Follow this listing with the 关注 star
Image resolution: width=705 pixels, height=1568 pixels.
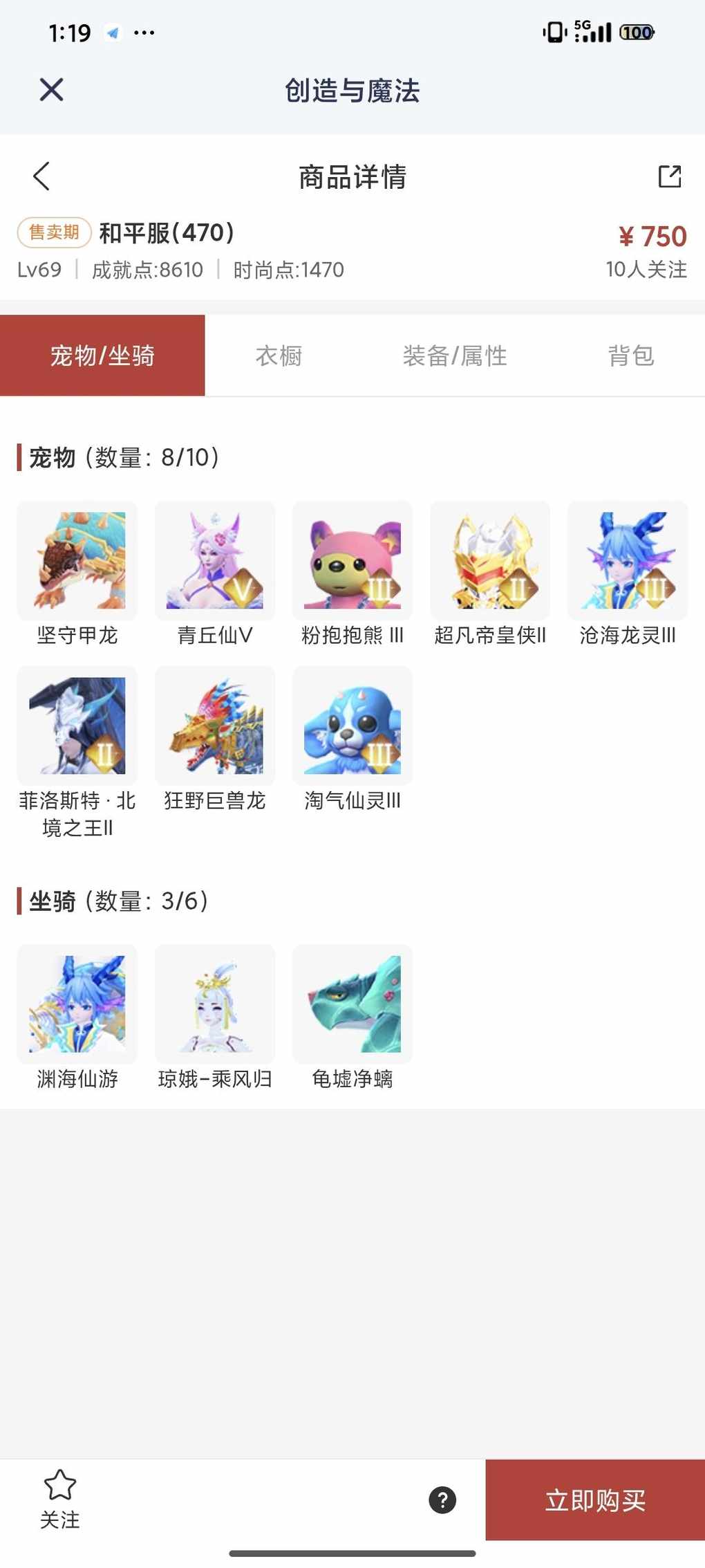pos(60,1498)
